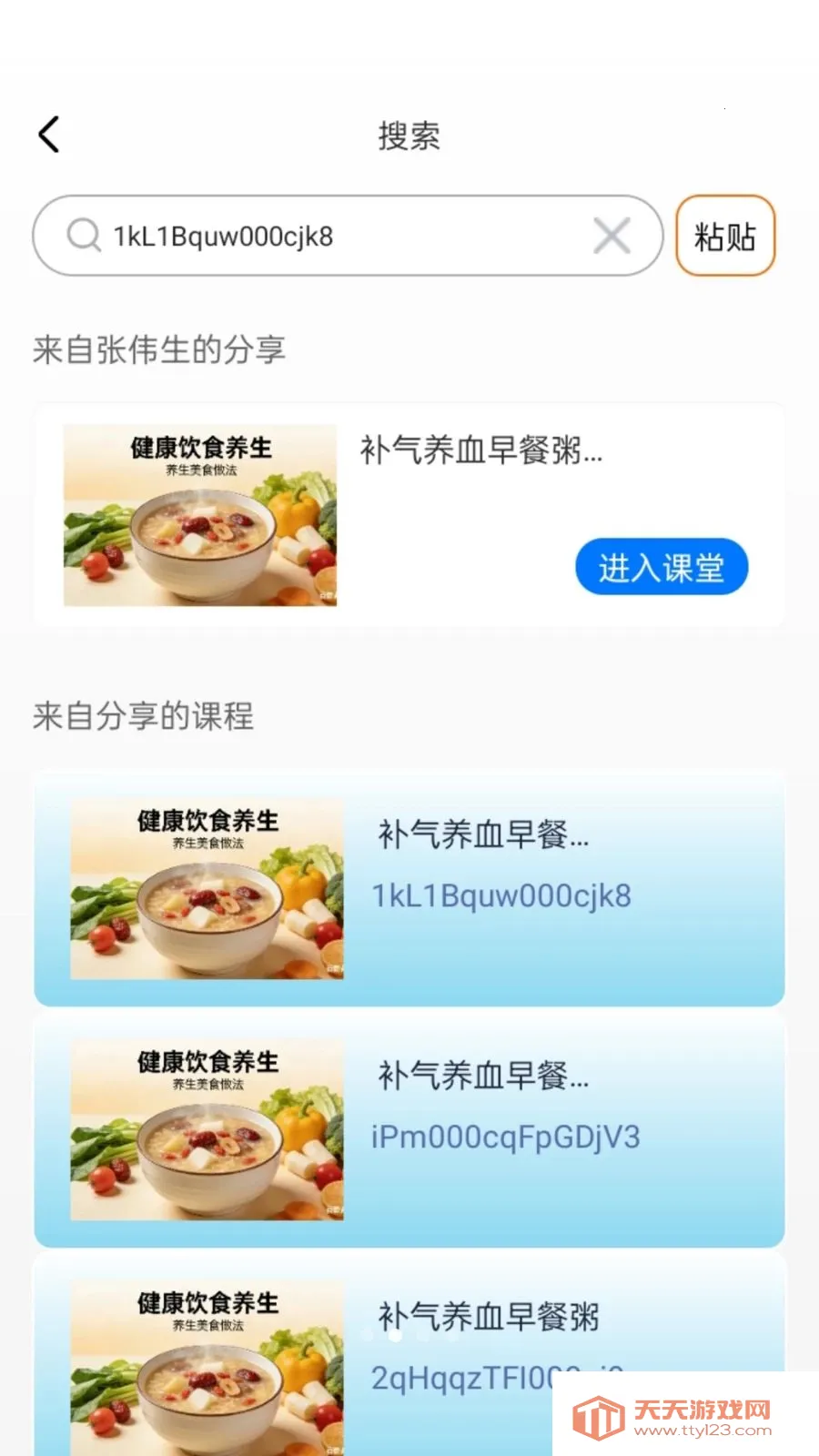The height and width of the screenshot is (1456, 819).
Task: Clear the search text with the X icon
Action: click(x=612, y=235)
